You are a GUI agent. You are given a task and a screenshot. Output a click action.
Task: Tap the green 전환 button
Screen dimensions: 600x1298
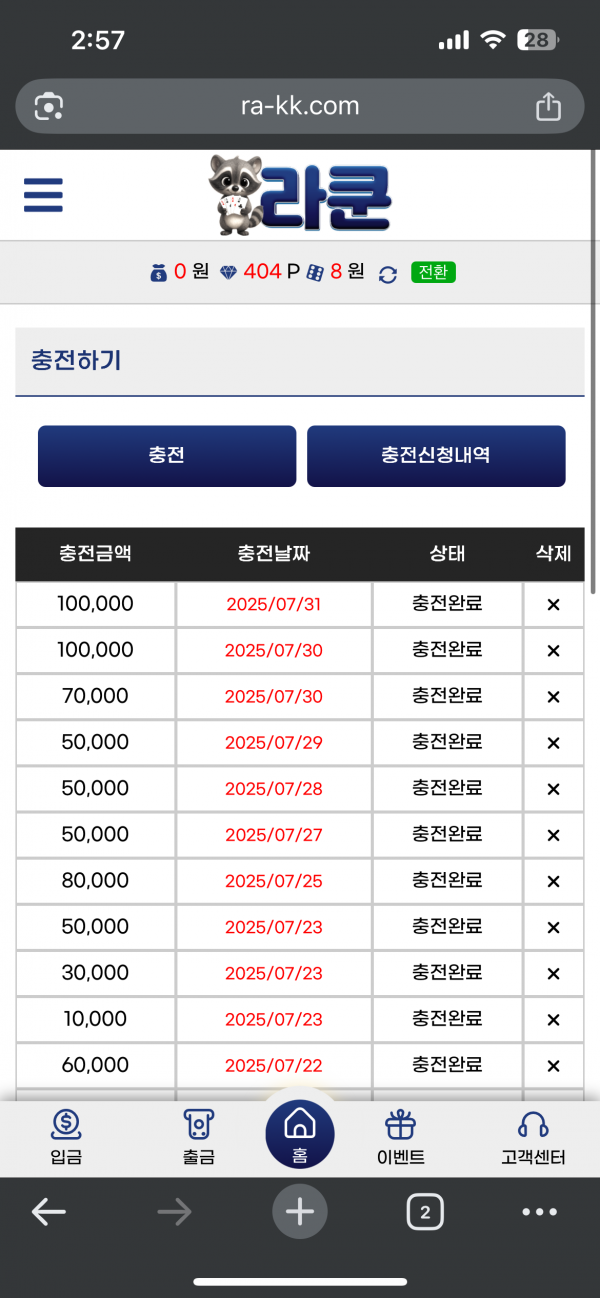click(x=433, y=272)
